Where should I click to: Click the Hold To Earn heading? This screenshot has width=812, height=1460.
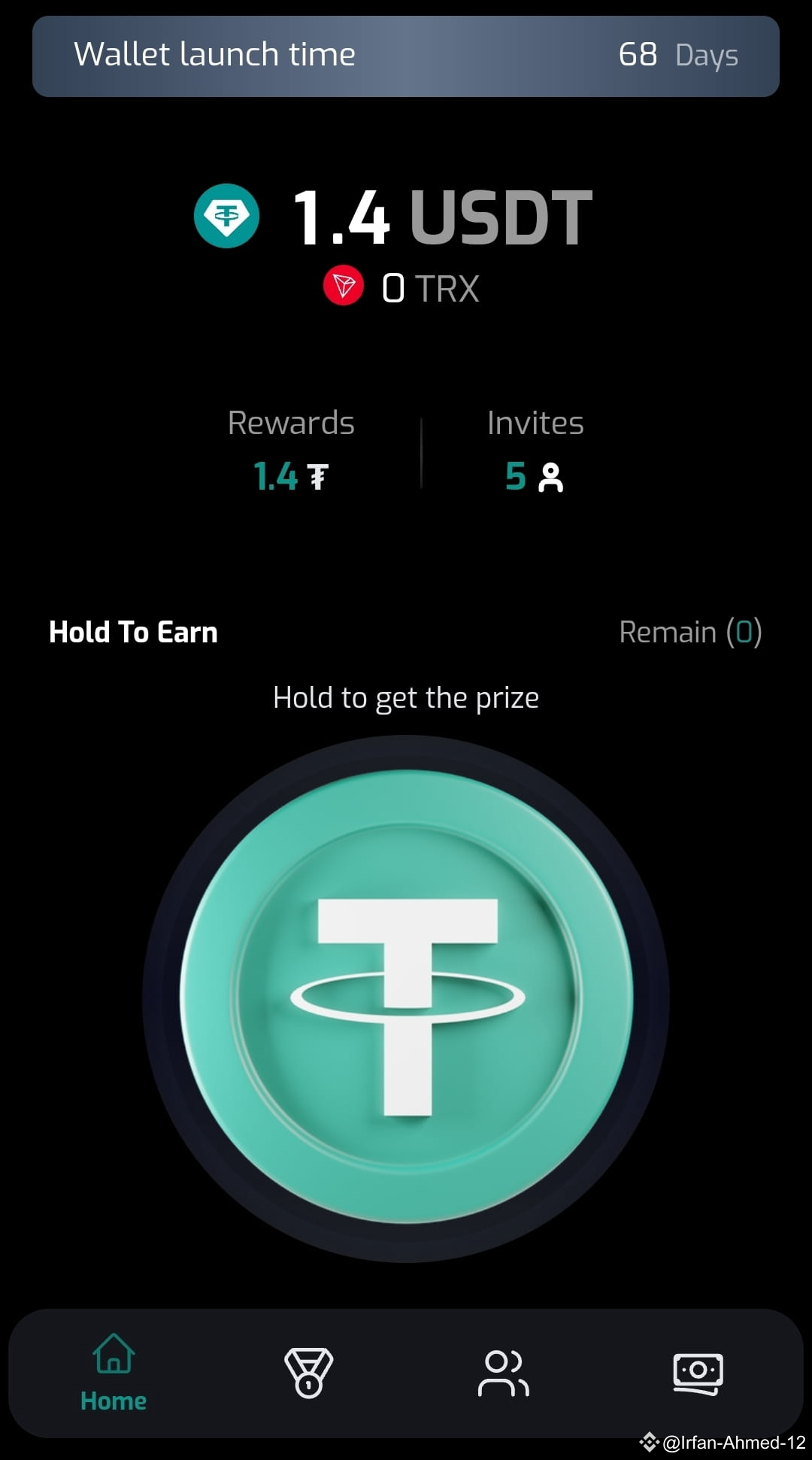tap(132, 632)
